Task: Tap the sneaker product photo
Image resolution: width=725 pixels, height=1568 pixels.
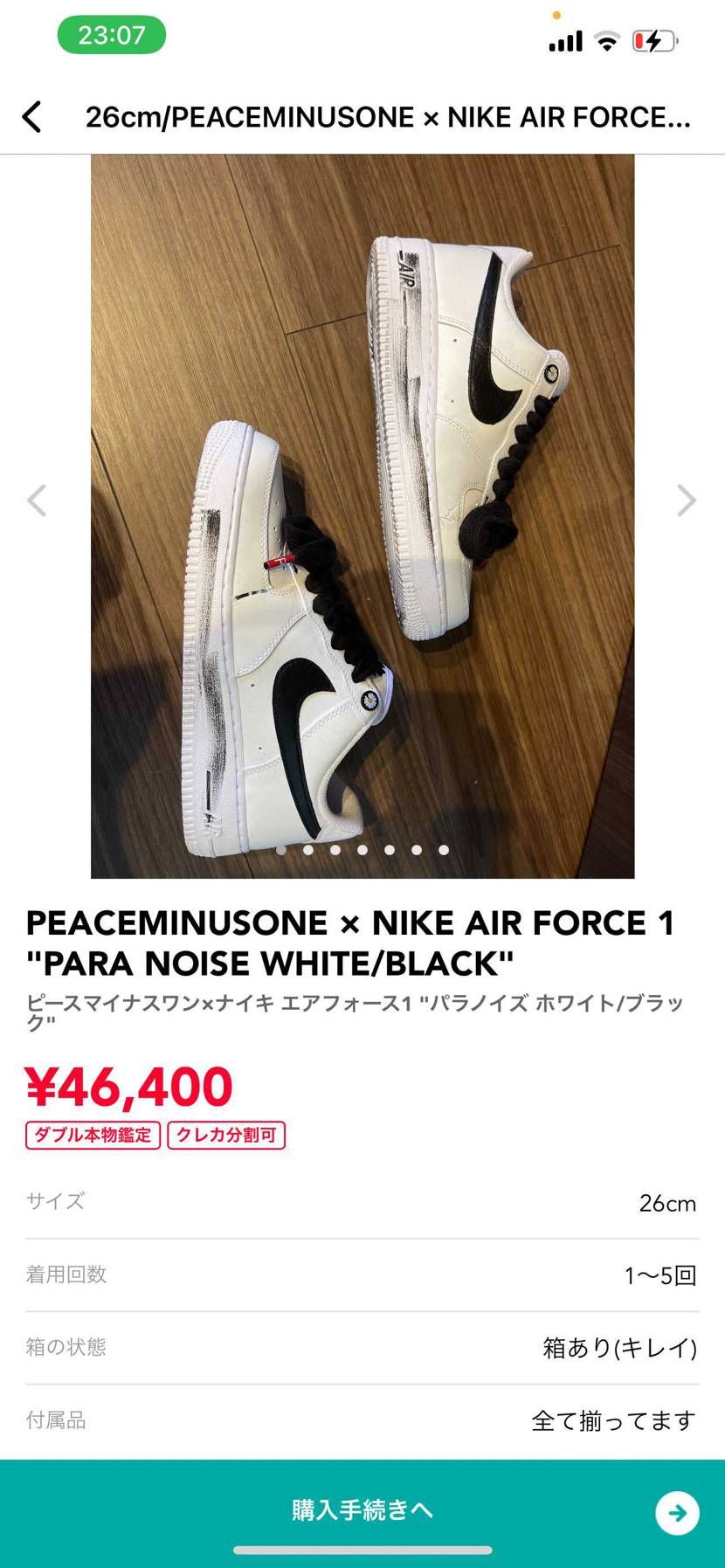Action: pyautogui.click(x=362, y=515)
